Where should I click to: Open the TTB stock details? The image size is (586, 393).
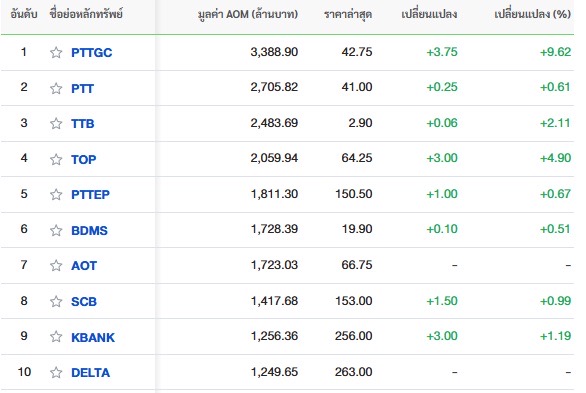point(83,124)
